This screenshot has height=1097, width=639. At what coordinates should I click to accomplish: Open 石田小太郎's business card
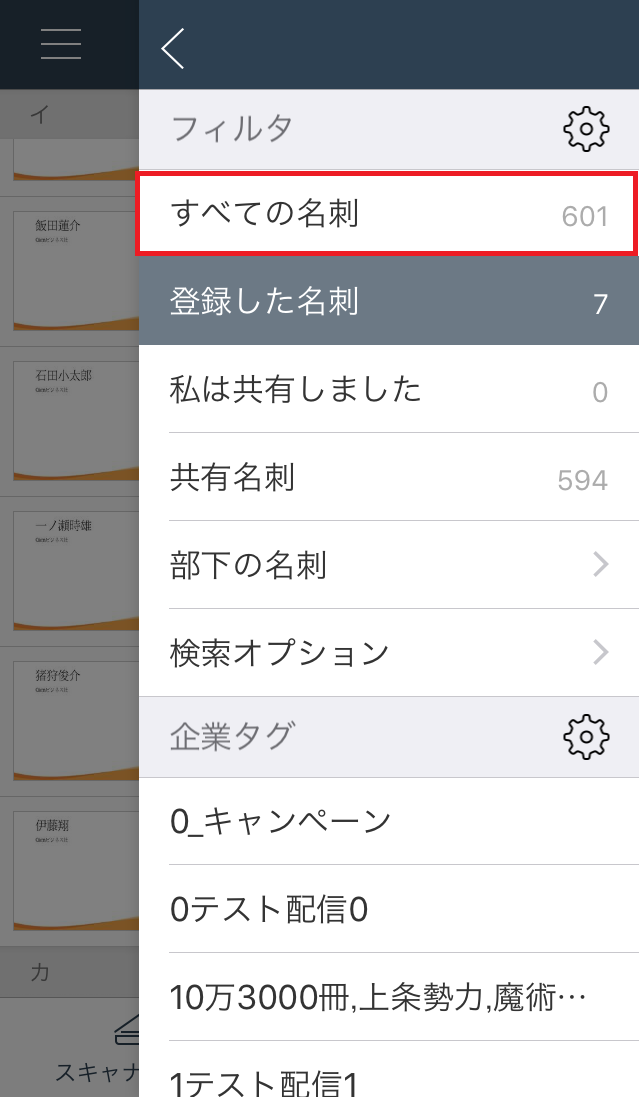tap(76, 421)
